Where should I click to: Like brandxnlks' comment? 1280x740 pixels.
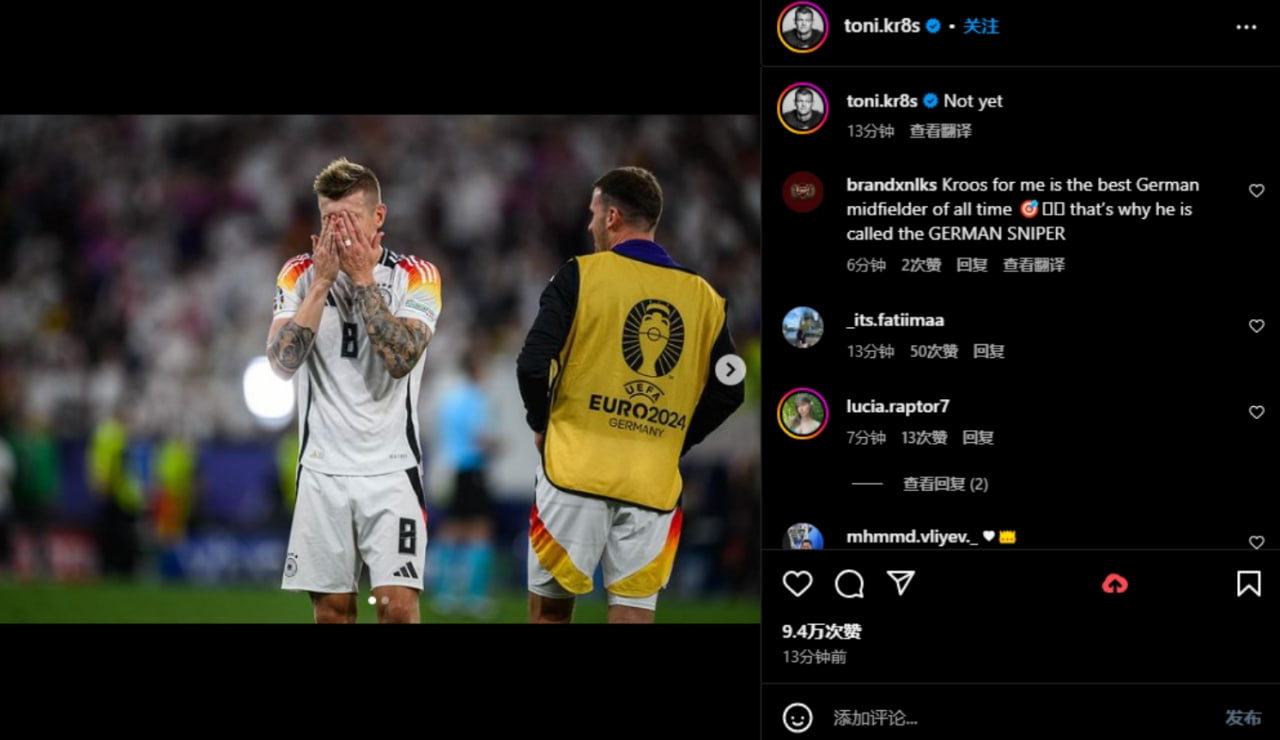coord(1256,191)
